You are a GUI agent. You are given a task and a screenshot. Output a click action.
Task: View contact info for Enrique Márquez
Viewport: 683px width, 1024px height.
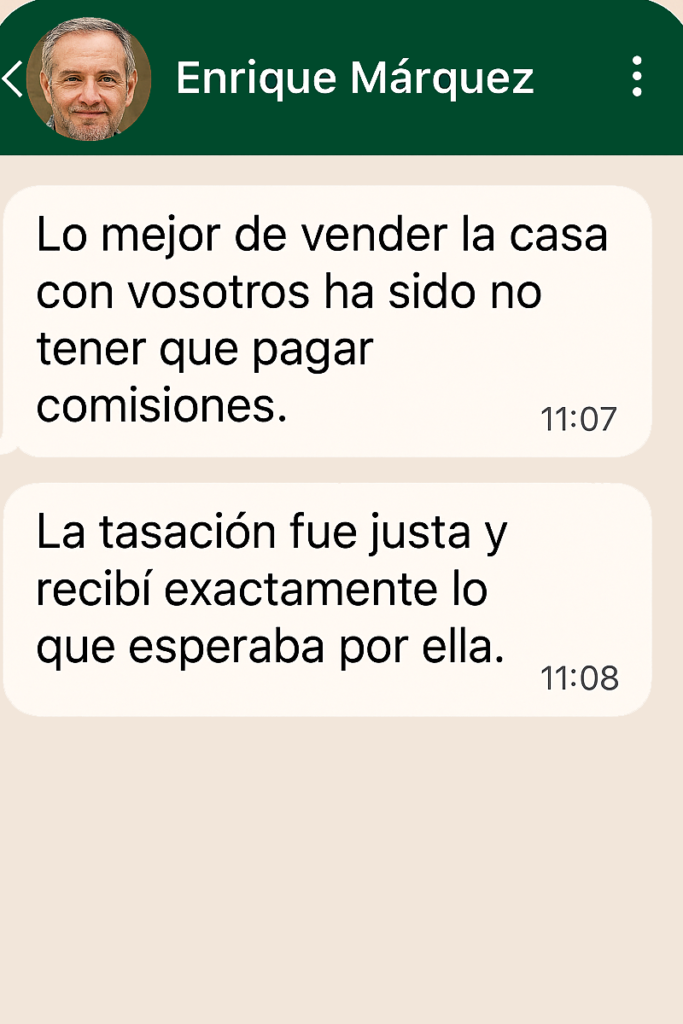pos(355,78)
